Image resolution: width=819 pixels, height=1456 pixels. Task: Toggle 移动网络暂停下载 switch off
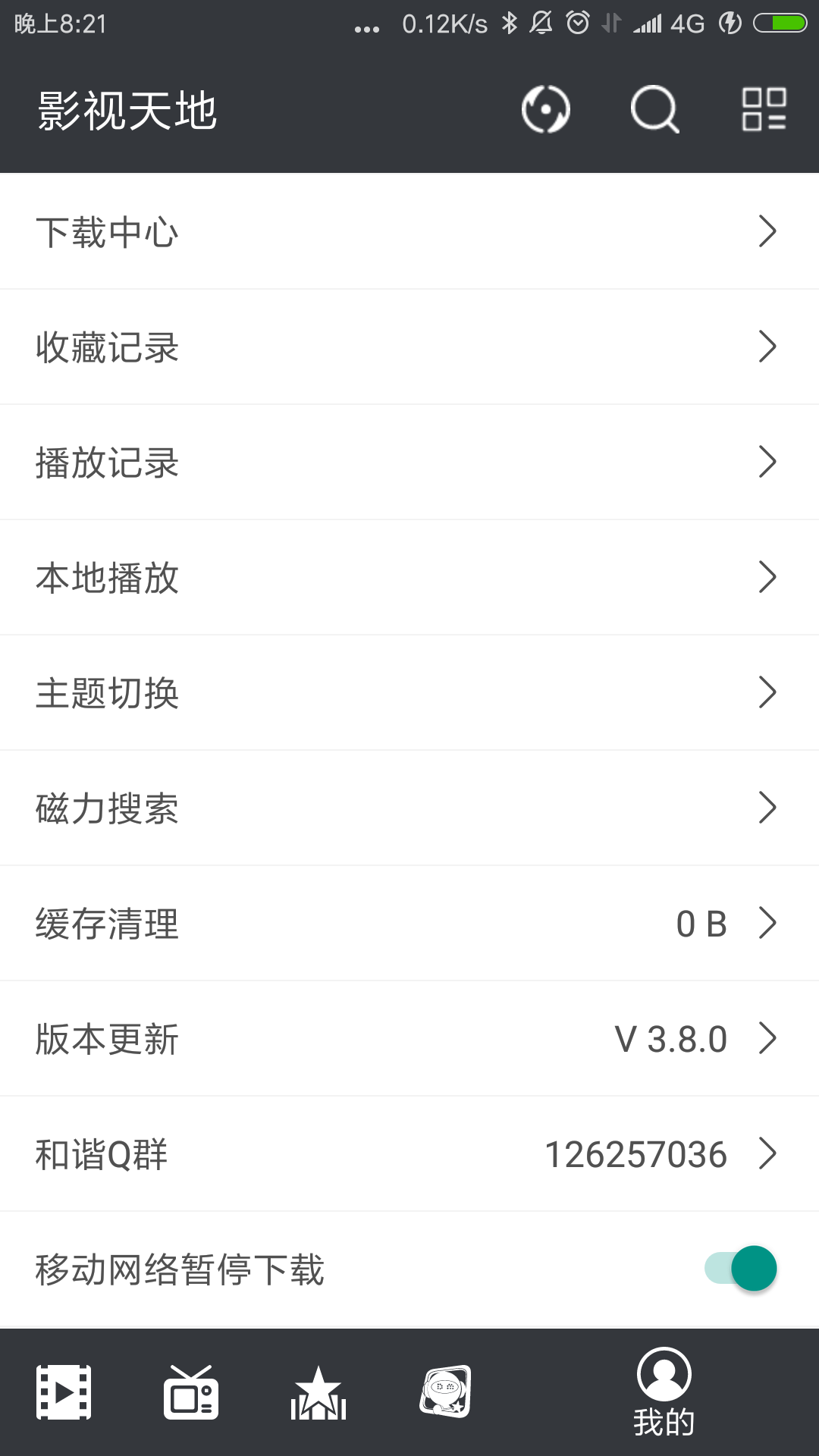741,1268
